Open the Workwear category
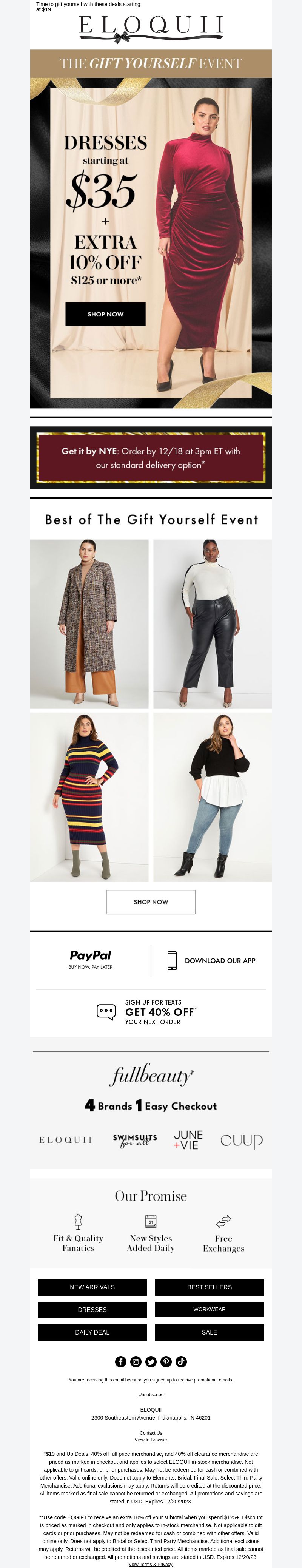 coord(210,1309)
